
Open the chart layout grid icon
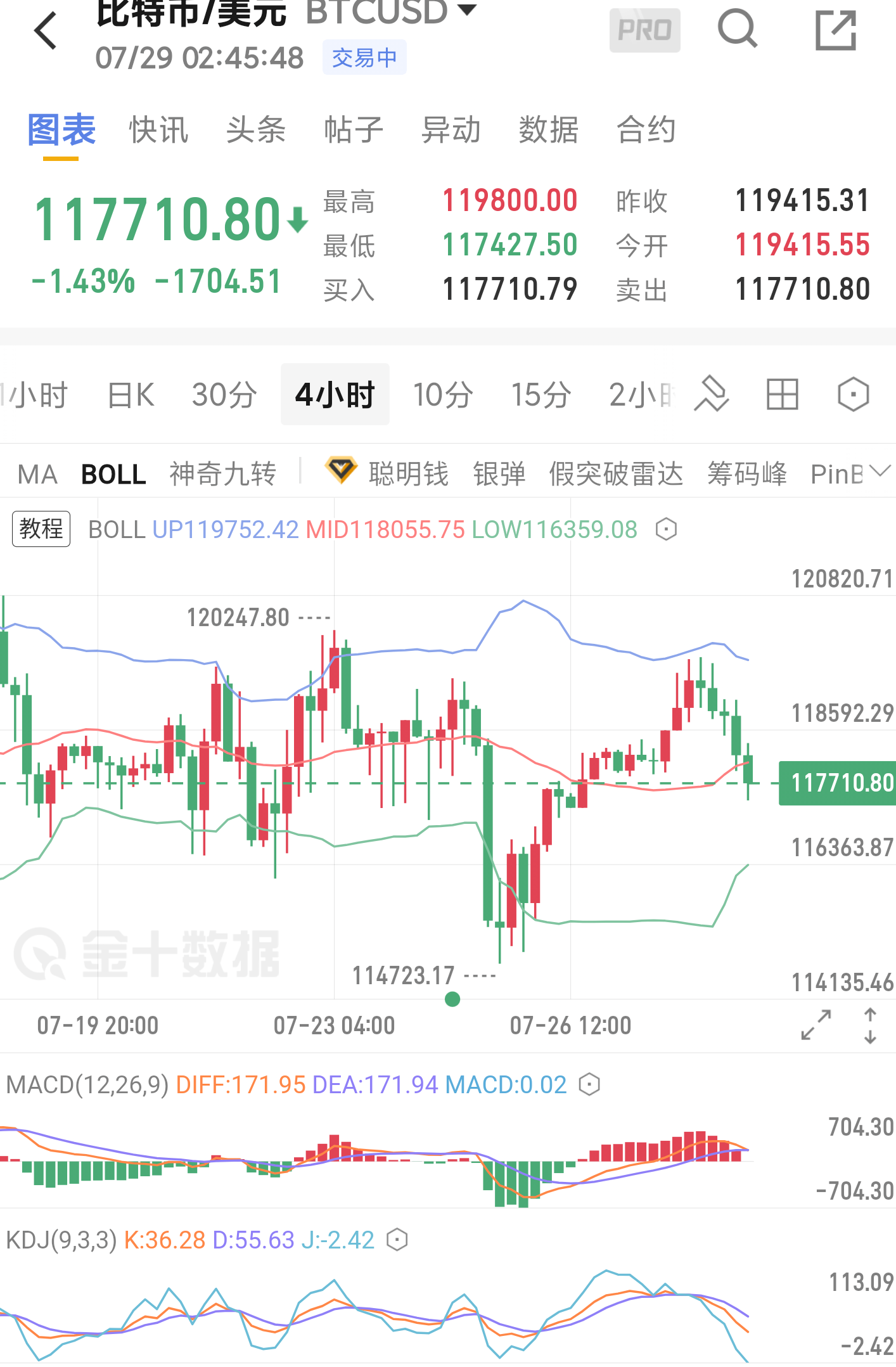[x=782, y=395]
